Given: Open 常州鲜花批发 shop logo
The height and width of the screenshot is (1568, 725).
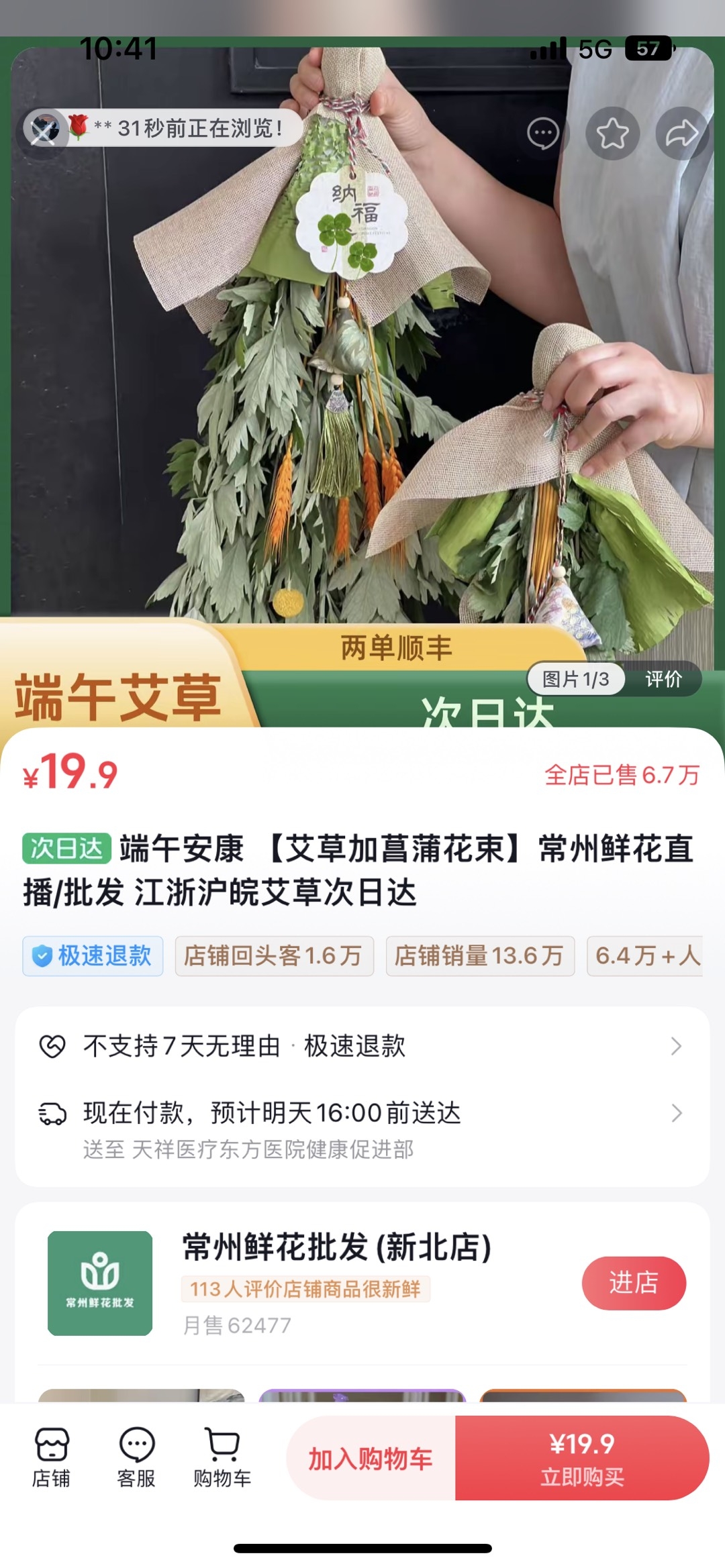Looking at the screenshot, I should pos(100,1283).
